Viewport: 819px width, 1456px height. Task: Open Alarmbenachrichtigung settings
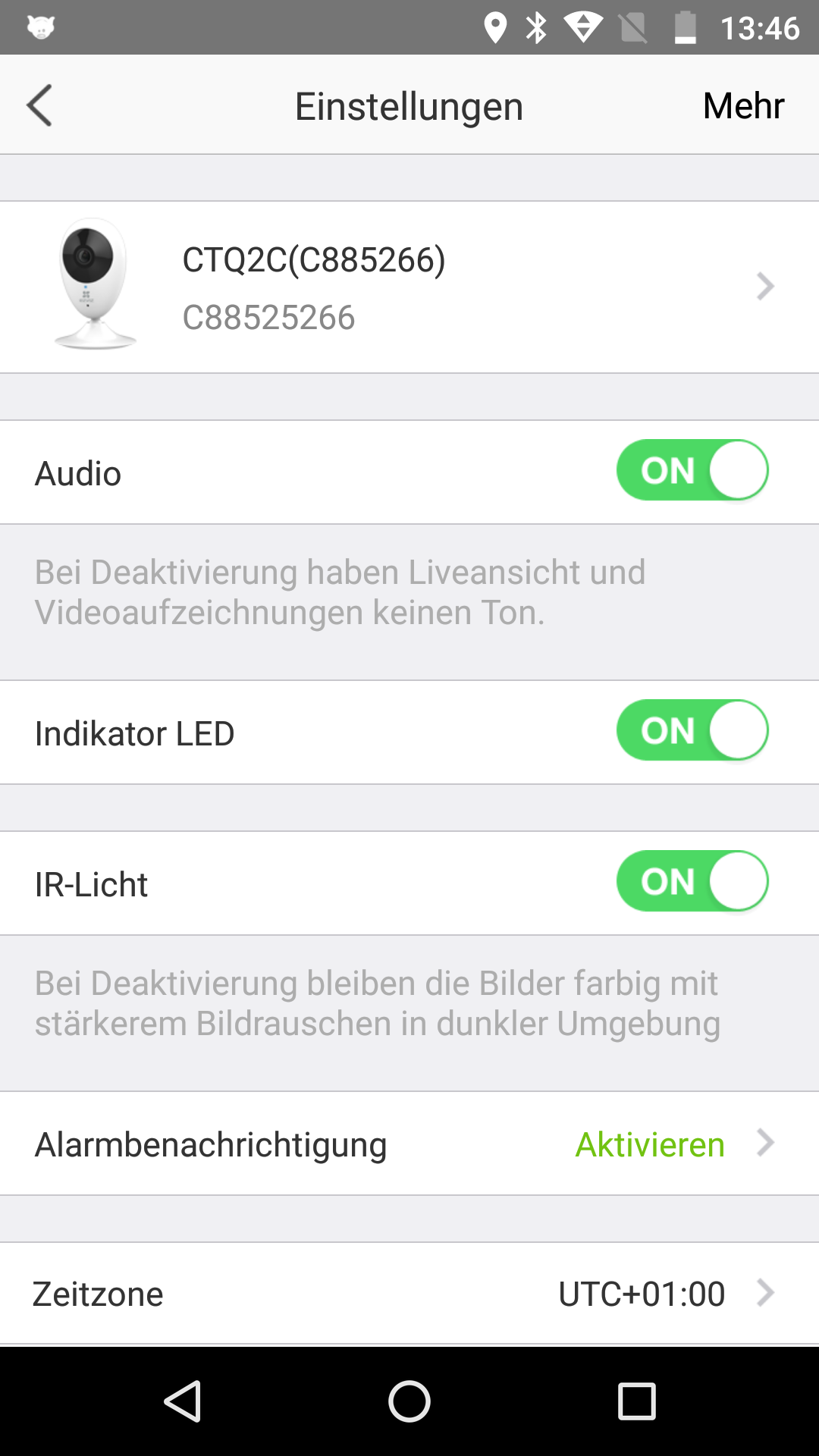click(x=409, y=1144)
